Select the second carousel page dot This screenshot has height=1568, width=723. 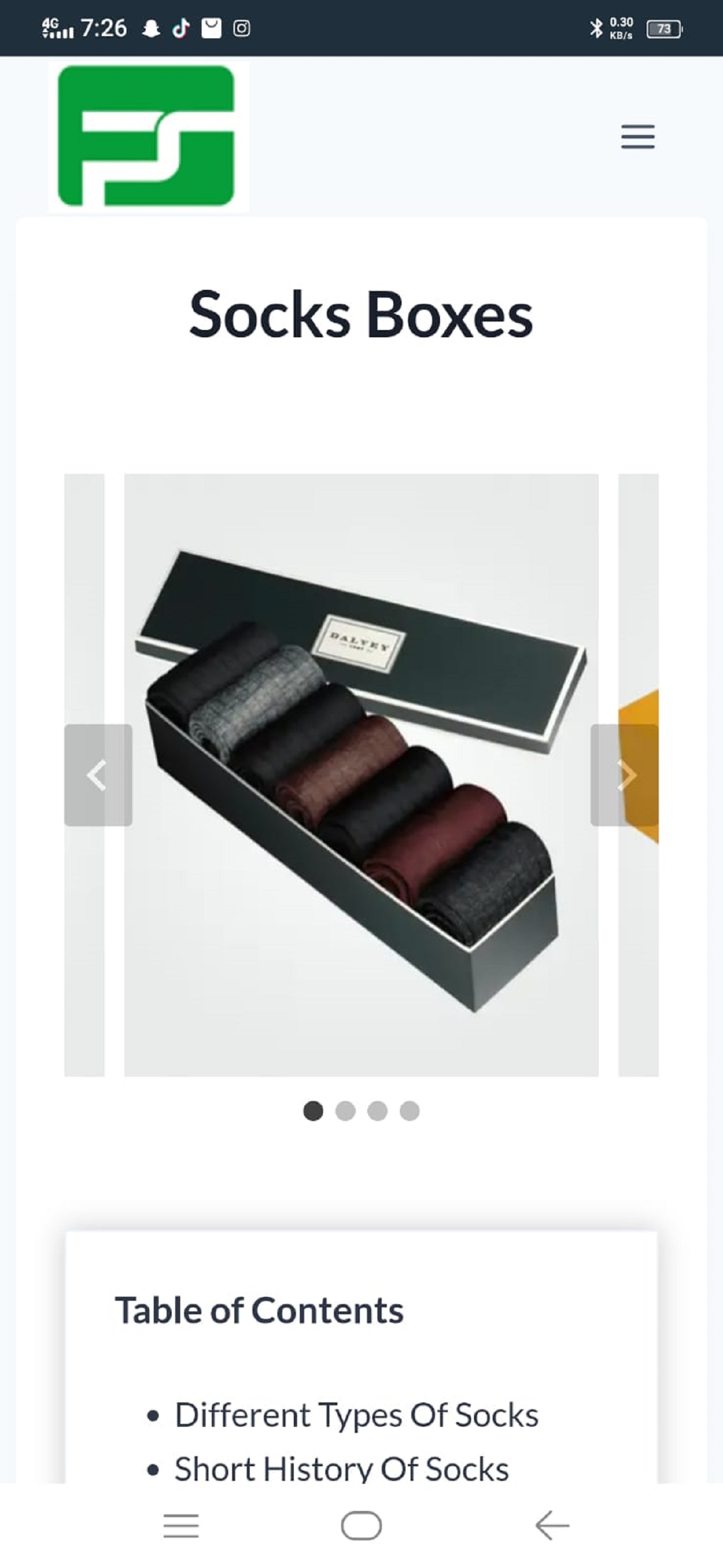345,1111
